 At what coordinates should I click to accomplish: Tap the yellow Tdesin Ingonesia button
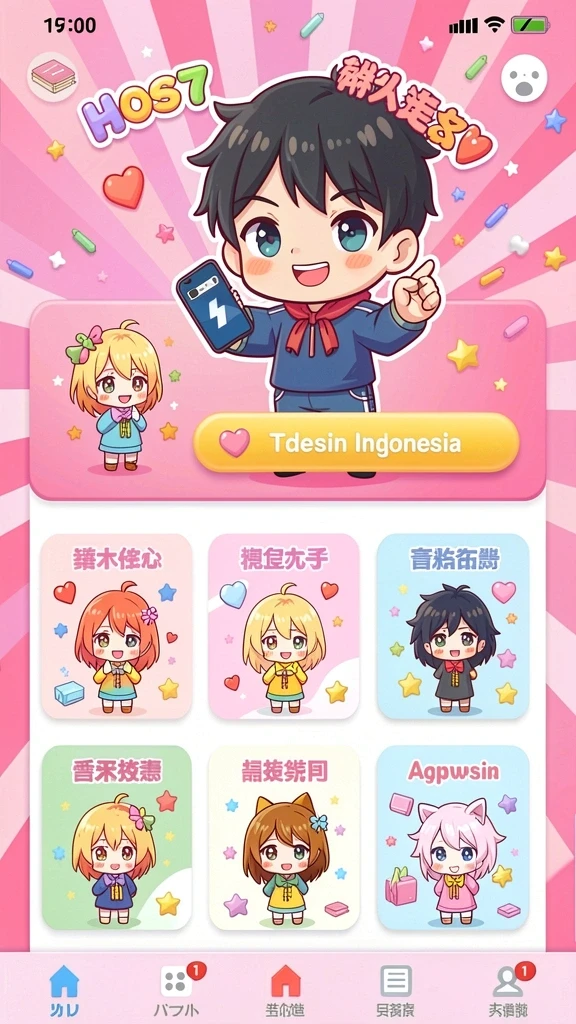(x=357, y=443)
